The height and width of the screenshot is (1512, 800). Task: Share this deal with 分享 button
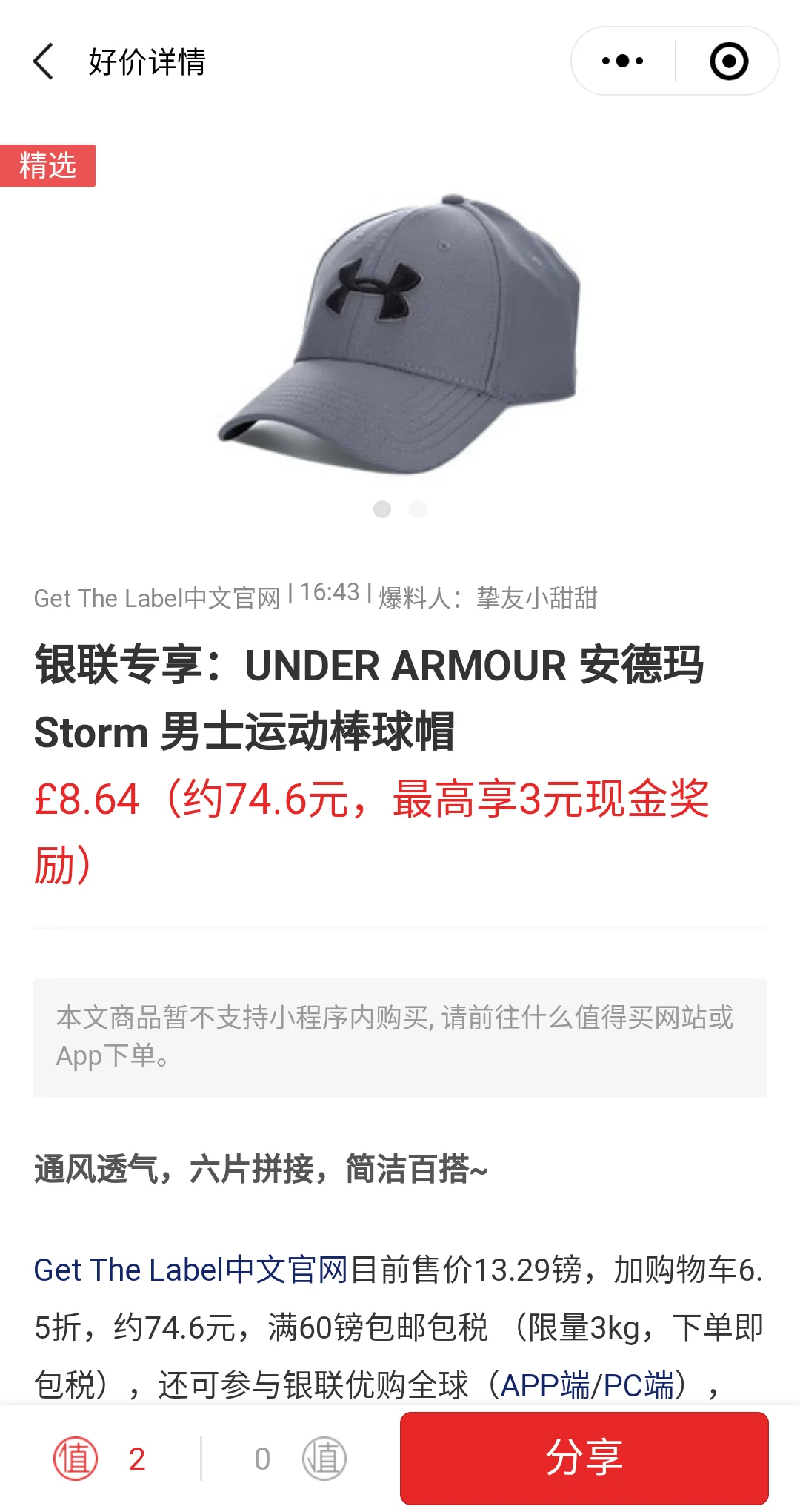(584, 1458)
